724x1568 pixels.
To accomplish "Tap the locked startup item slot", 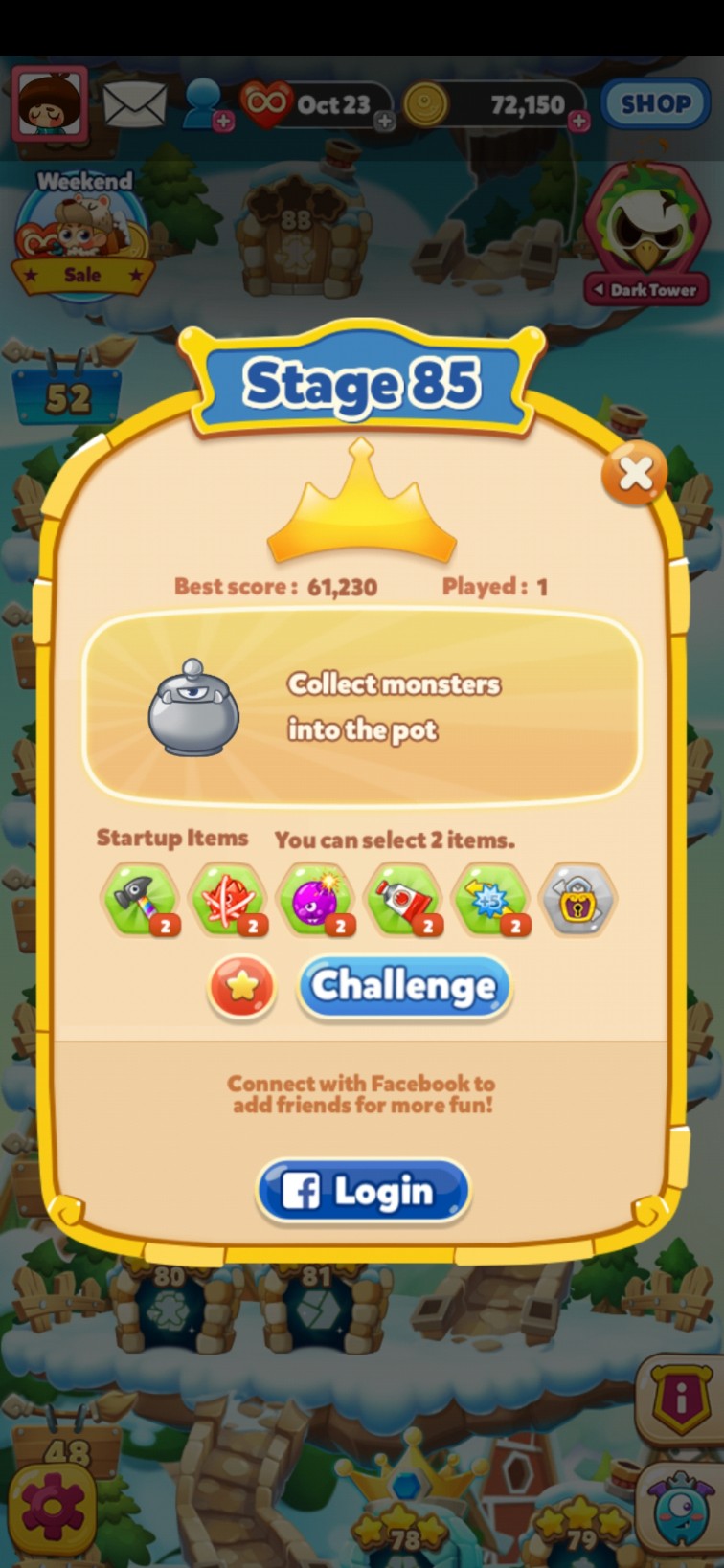I will [x=578, y=899].
